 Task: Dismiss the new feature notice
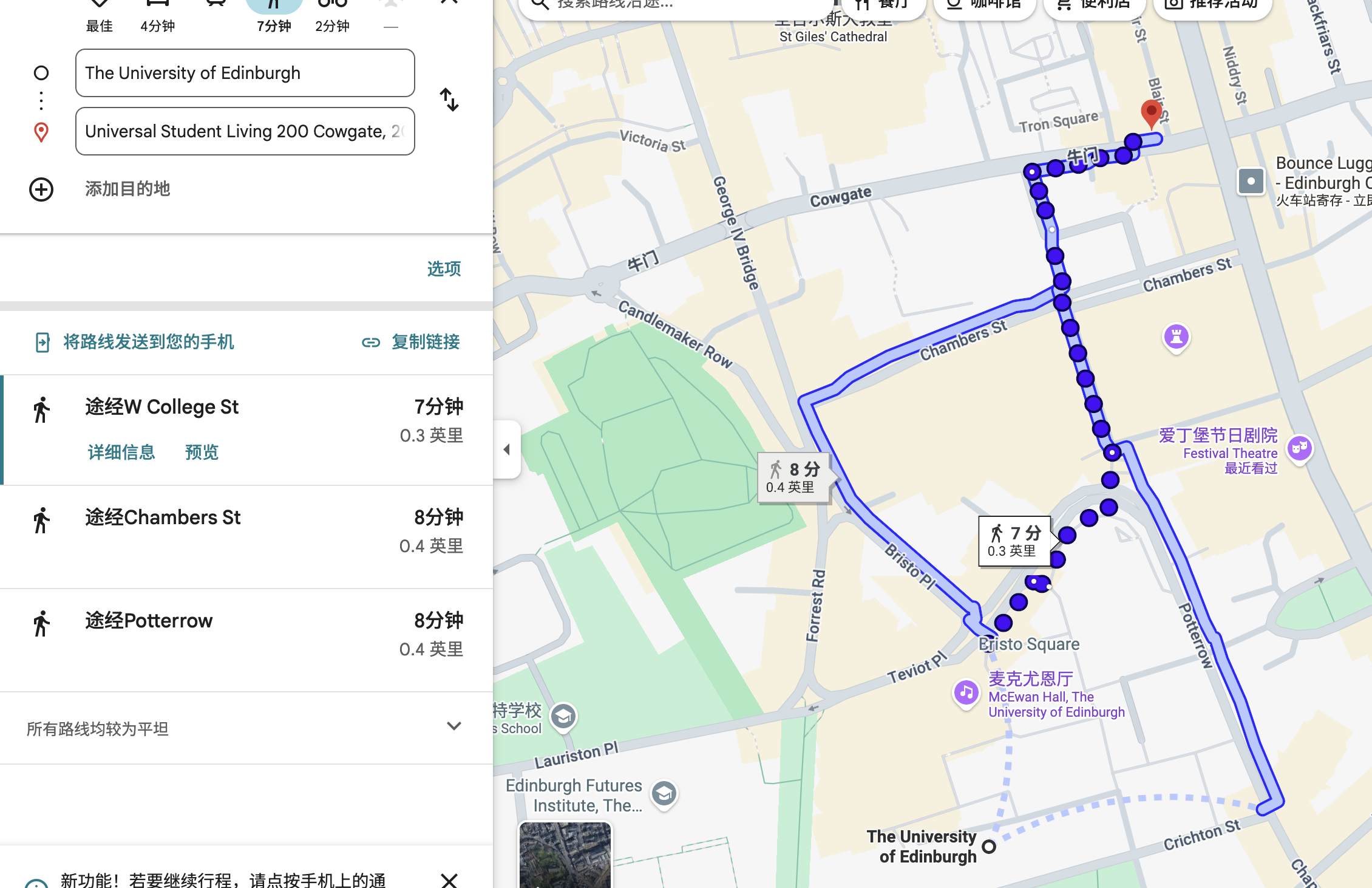pos(449,879)
